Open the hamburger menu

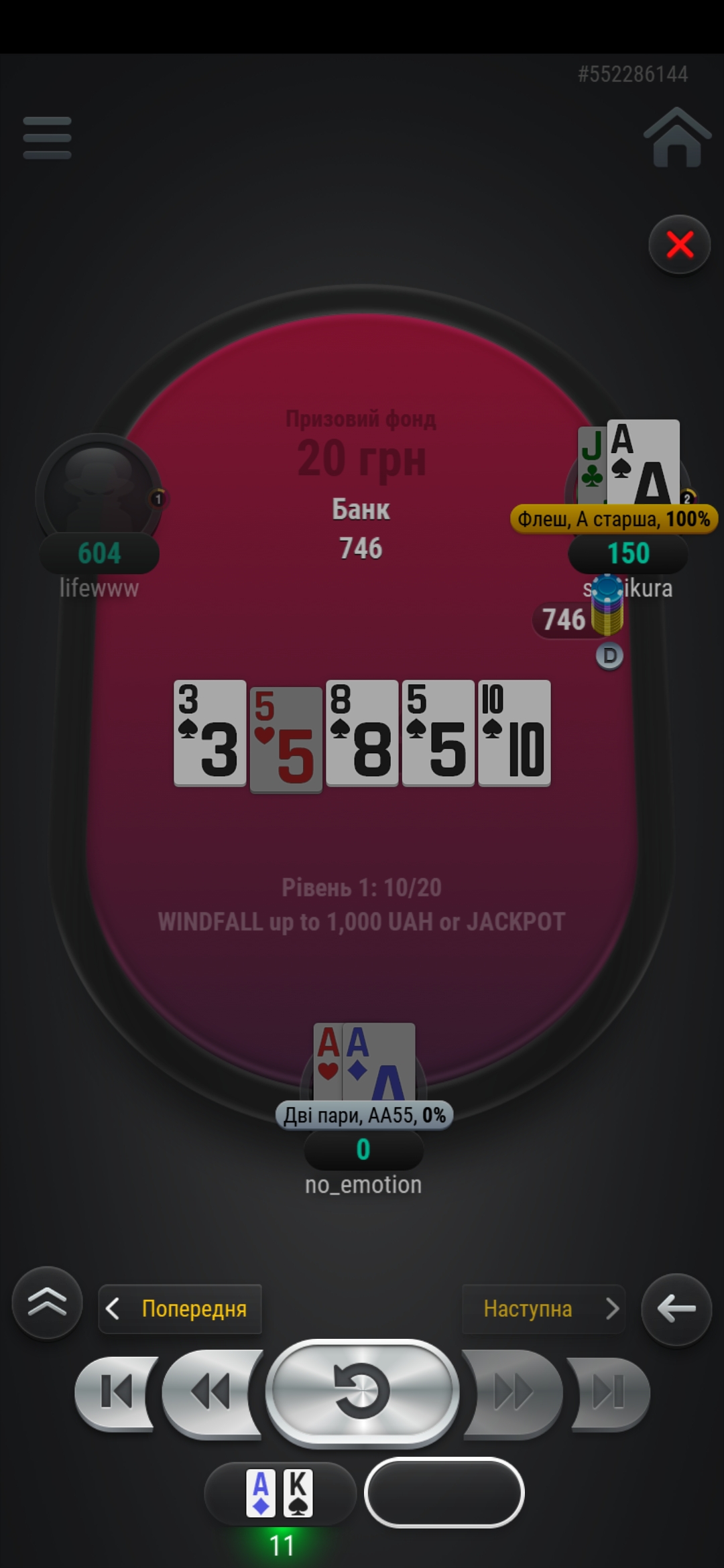pos(47,138)
